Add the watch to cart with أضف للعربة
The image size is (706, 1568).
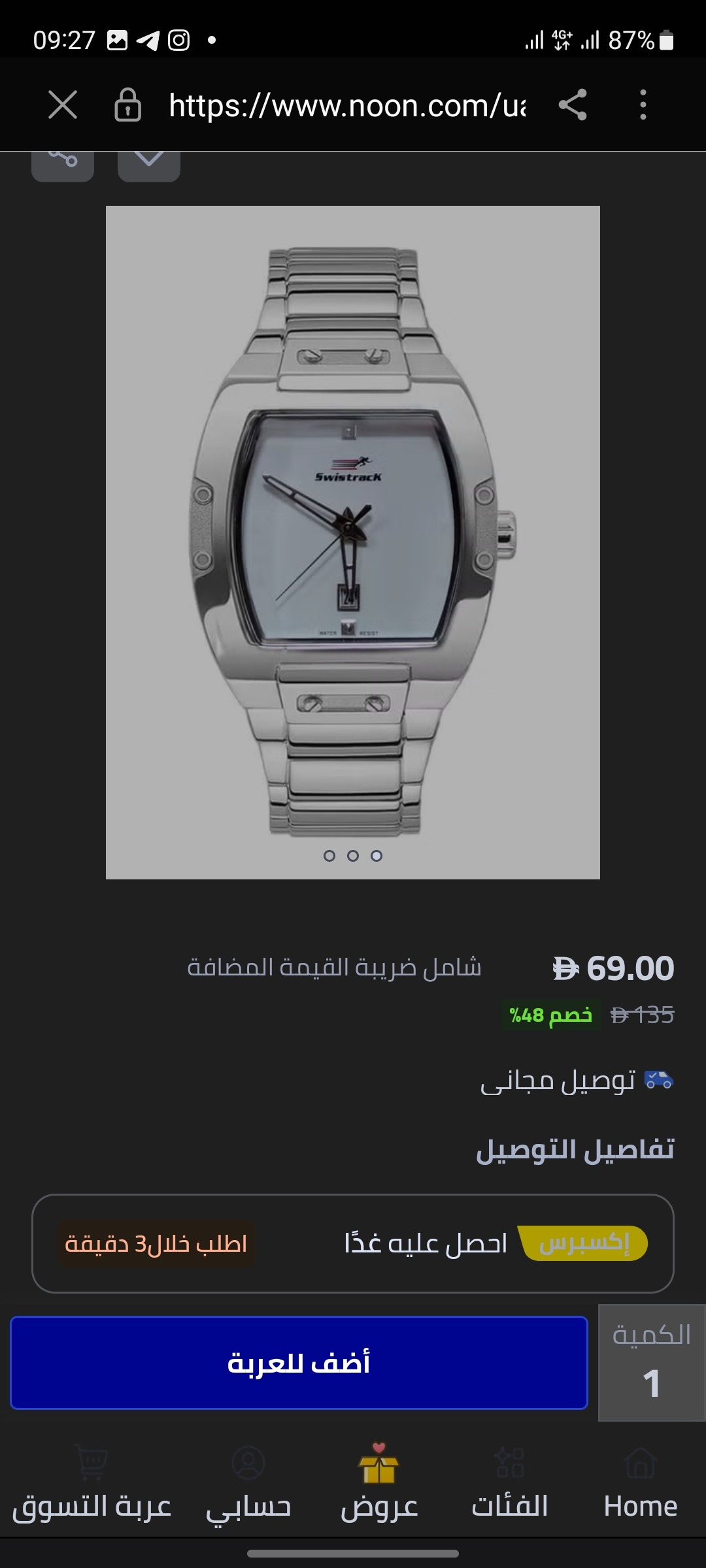[x=299, y=1362]
